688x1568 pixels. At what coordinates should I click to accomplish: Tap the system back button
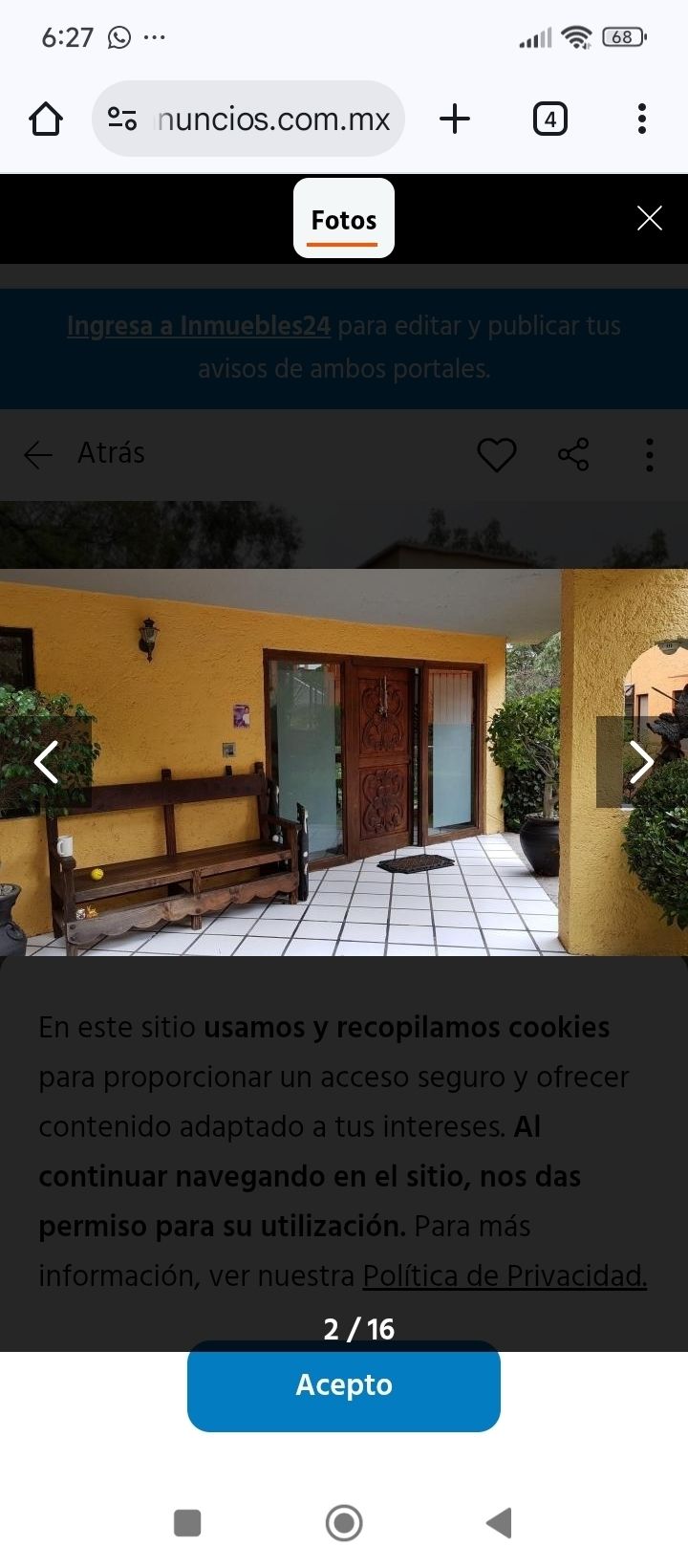click(500, 1523)
